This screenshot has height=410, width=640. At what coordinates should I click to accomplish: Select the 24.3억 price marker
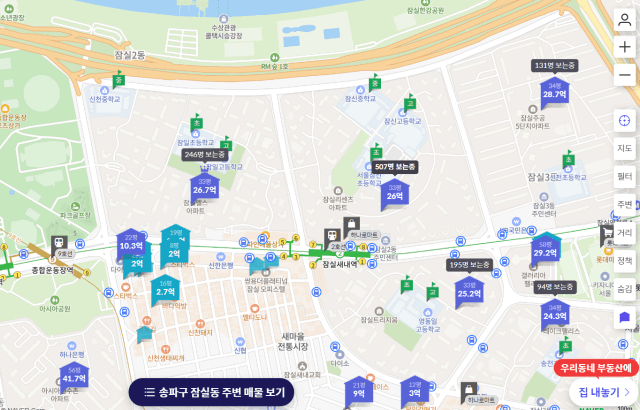[x=554, y=315]
